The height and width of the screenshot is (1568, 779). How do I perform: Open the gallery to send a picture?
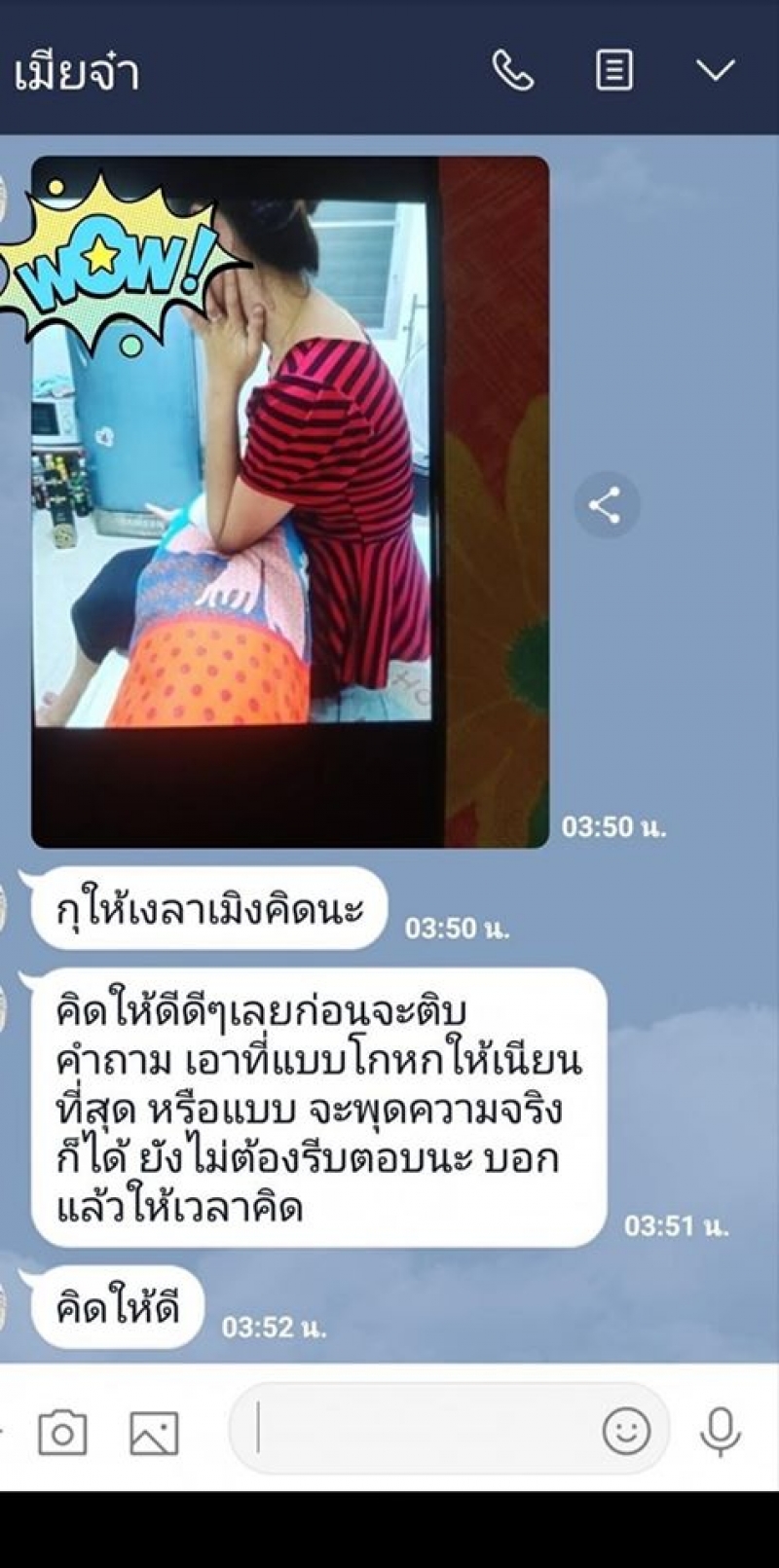[x=155, y=1433]
